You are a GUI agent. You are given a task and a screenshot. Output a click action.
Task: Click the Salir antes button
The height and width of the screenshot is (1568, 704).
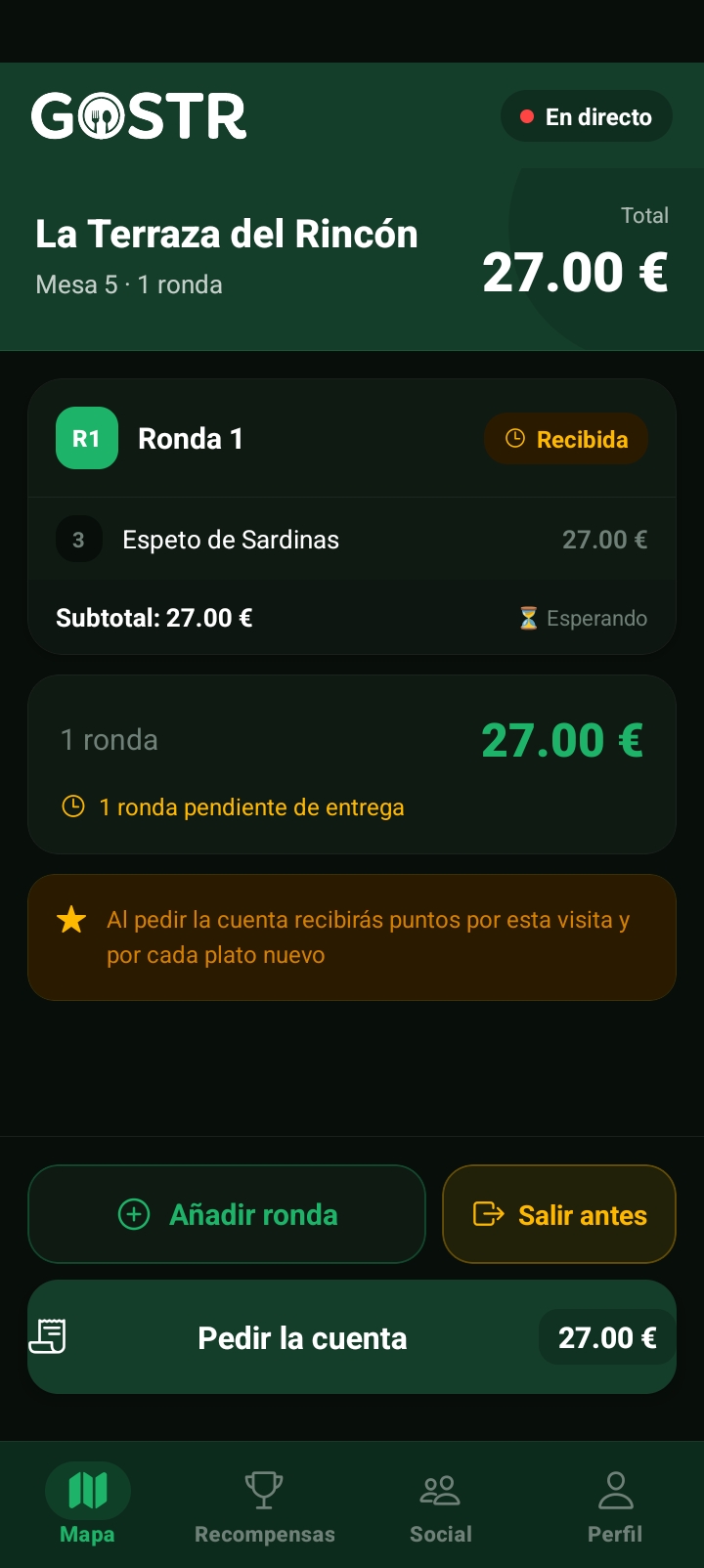tap(558, 1214)
